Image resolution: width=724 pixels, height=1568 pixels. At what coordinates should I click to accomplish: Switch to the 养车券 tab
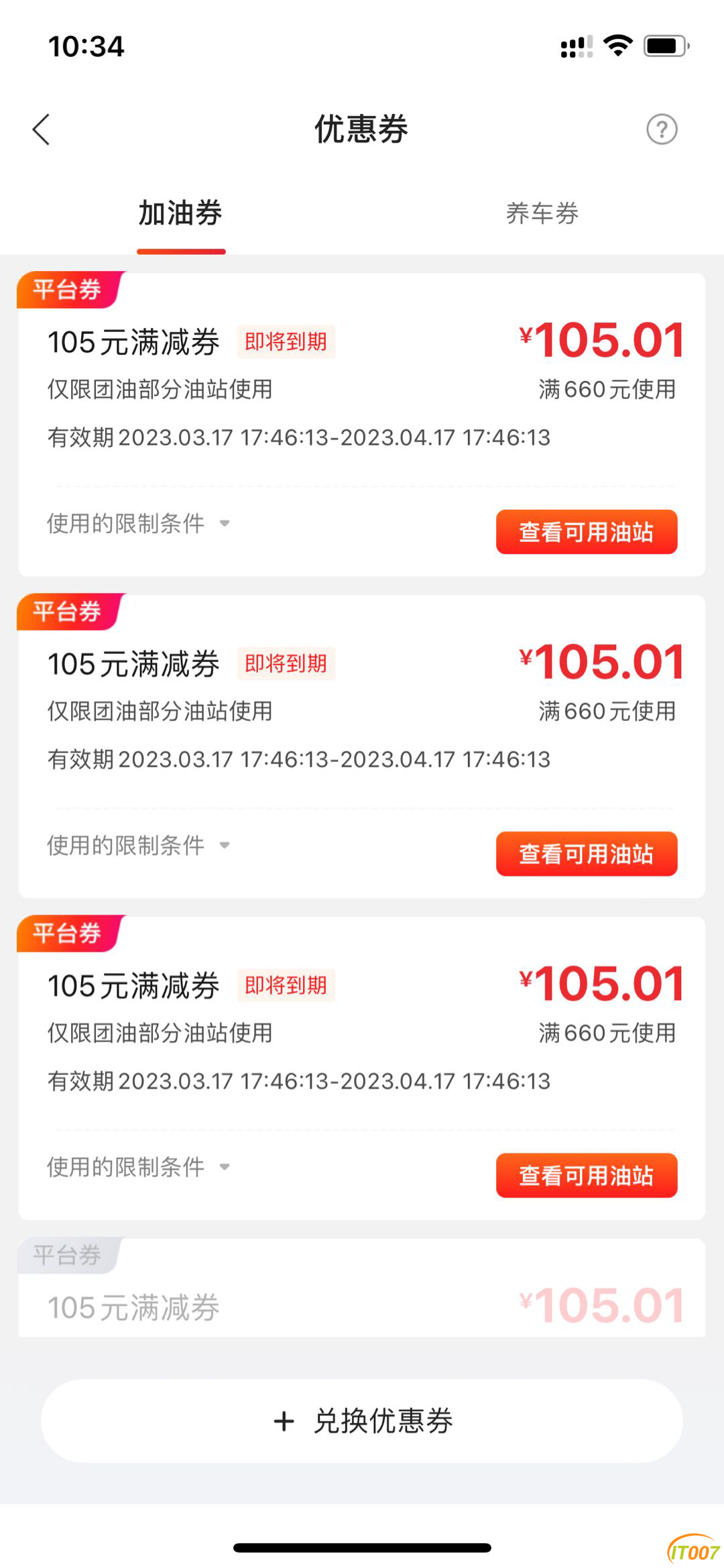[x=542, y=213]
